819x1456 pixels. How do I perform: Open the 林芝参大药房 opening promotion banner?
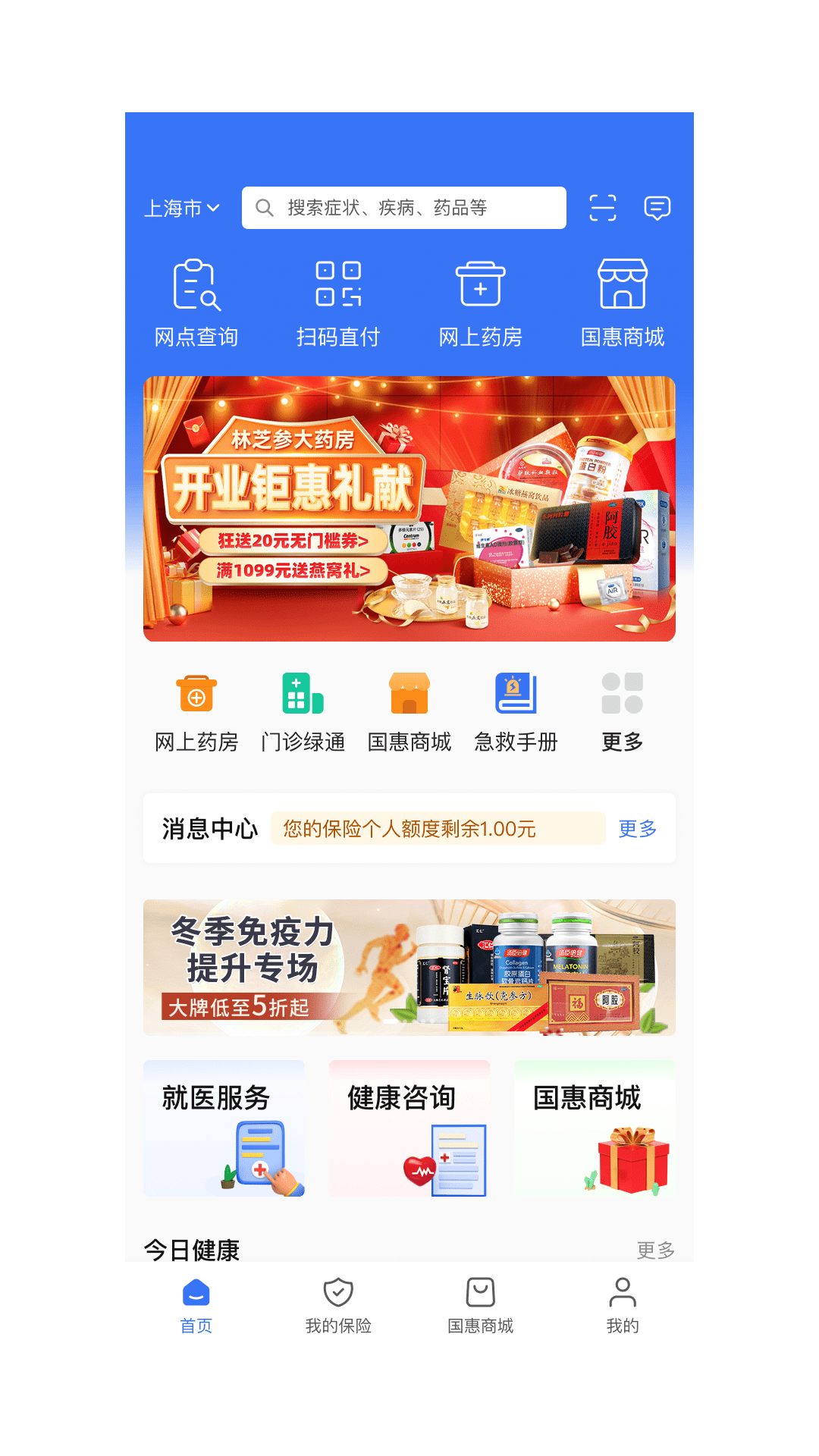click(409, 508)
